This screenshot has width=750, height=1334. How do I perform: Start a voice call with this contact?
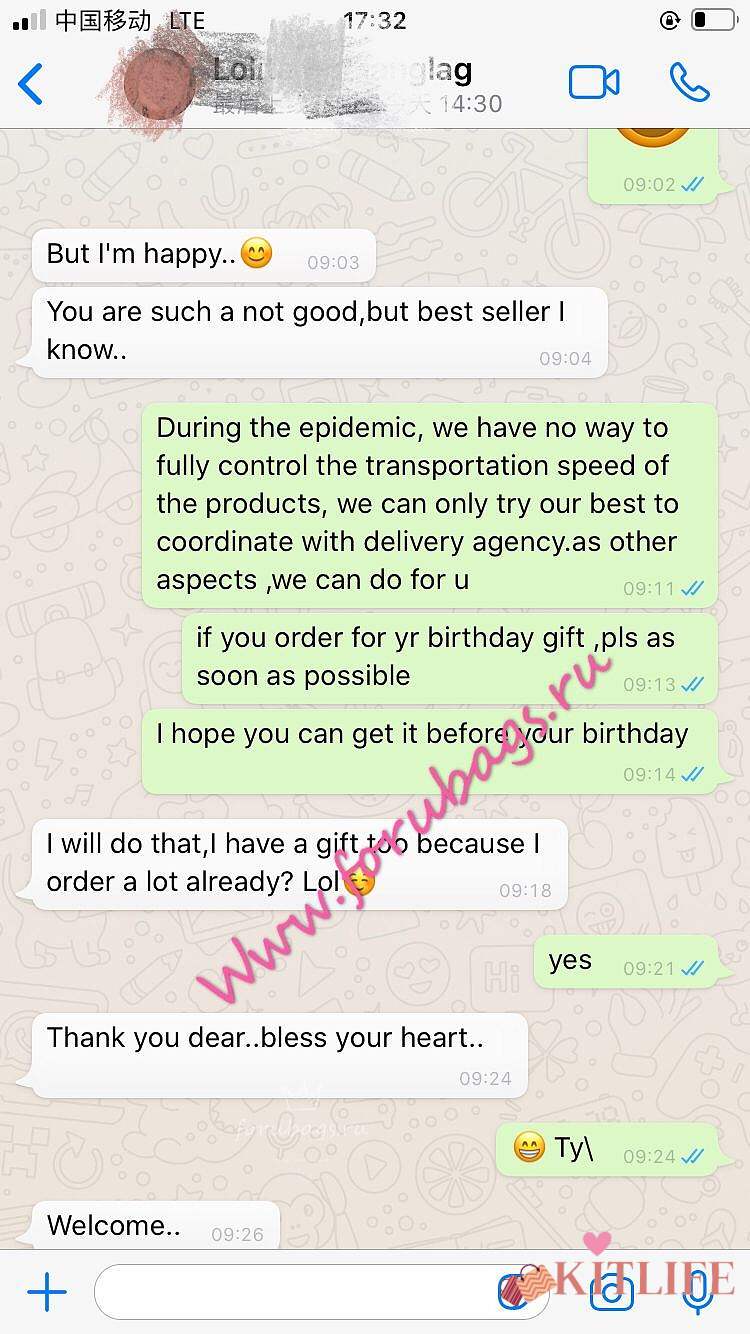(689, 83)
